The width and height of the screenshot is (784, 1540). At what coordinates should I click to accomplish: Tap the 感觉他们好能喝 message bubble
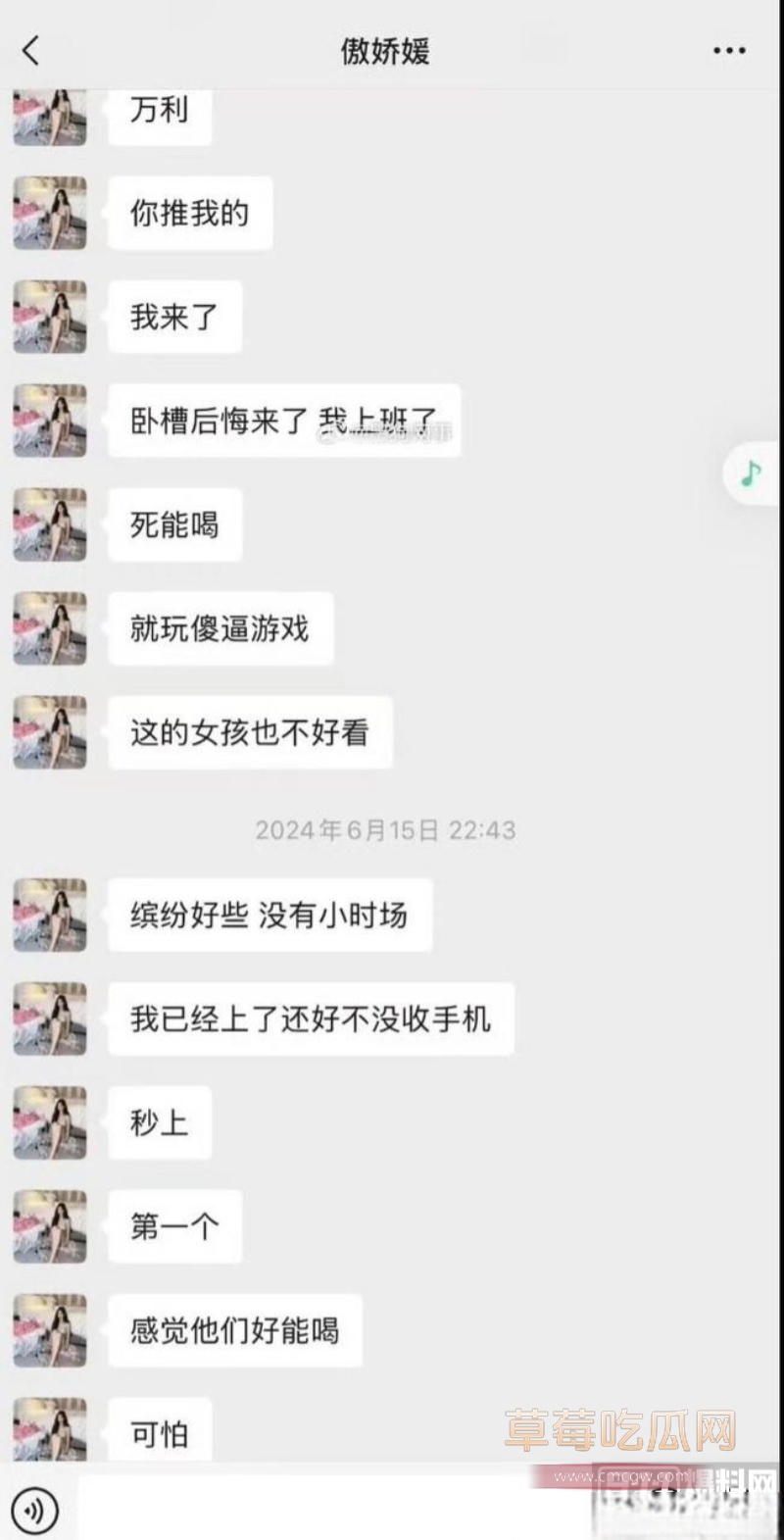[235, 1330]
